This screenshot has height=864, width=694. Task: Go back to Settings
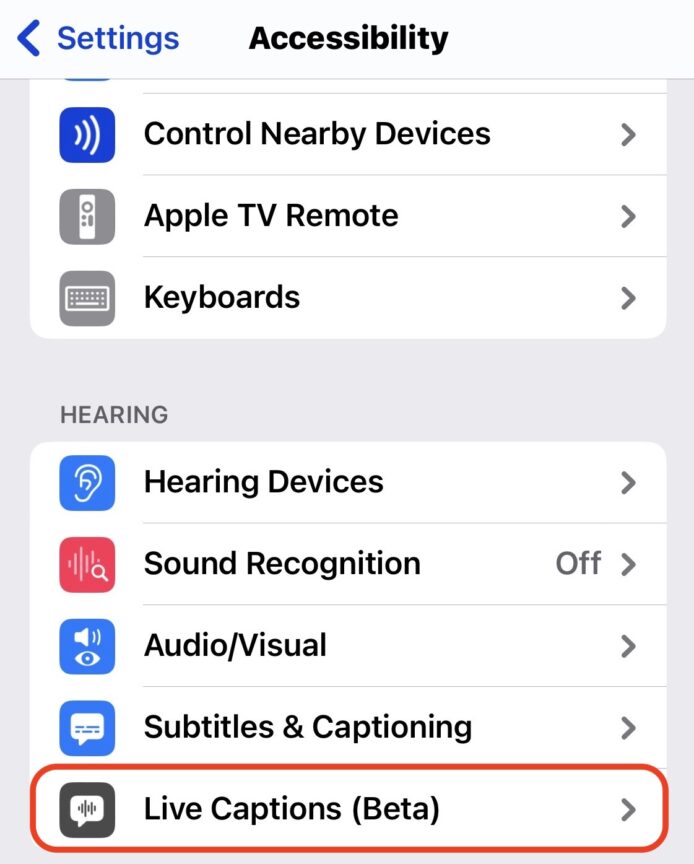(98, 39)
